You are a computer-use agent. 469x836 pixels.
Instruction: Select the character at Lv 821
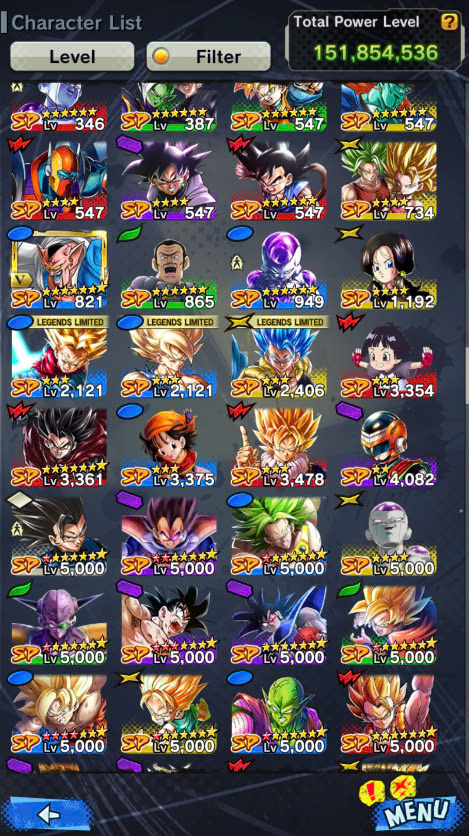pos(59,270)
